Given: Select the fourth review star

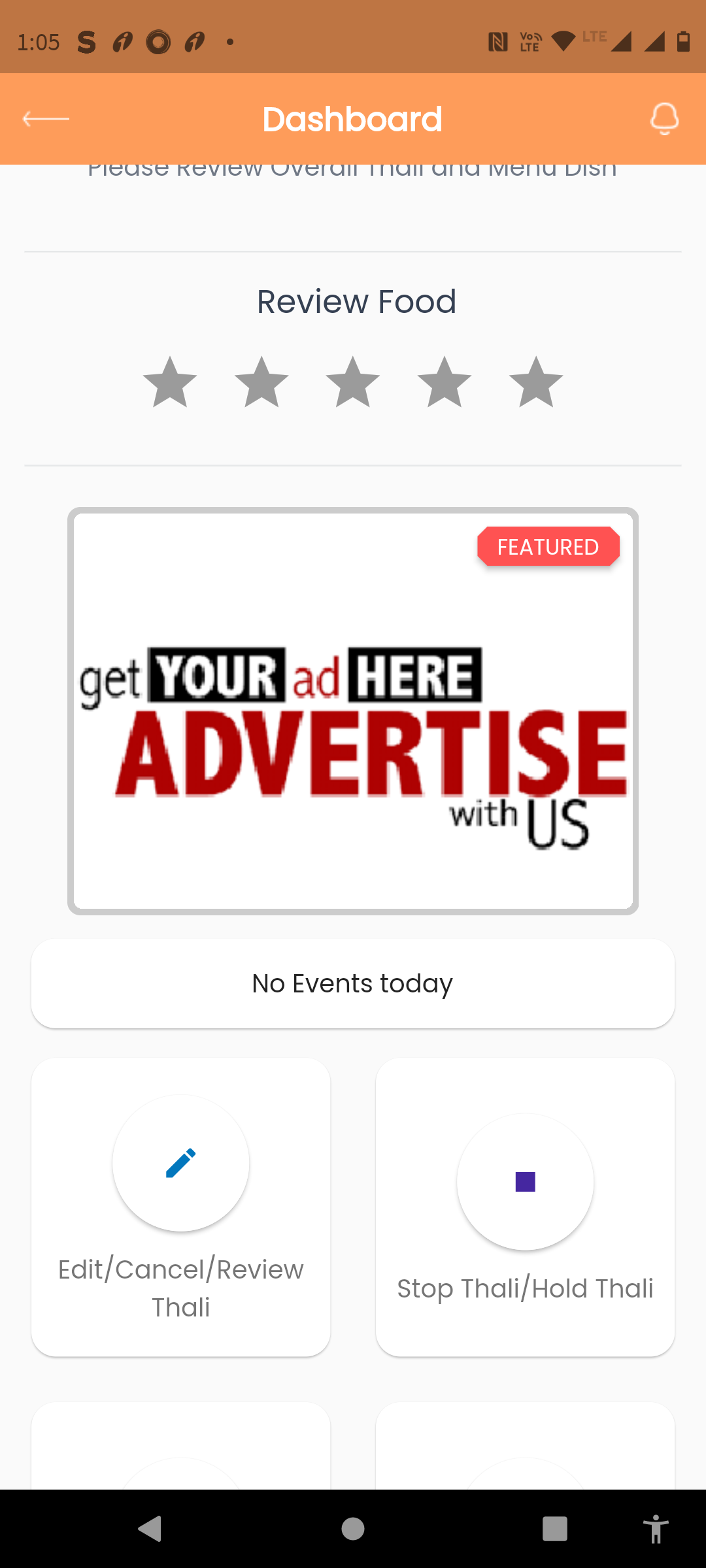Looking at the screenshot, I should point(445,383).
